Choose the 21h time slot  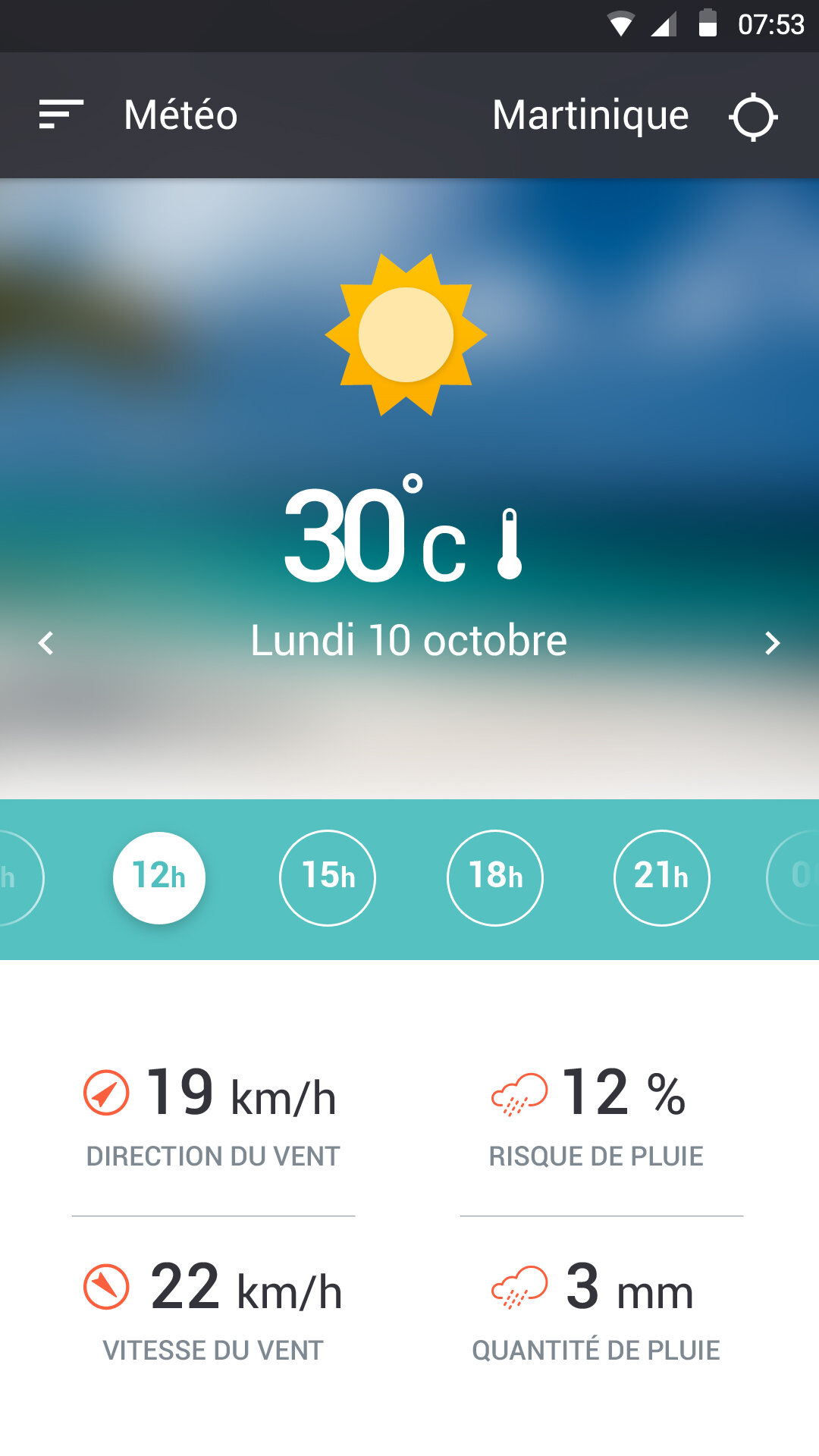pyautogui.click(x=661, y=877)
